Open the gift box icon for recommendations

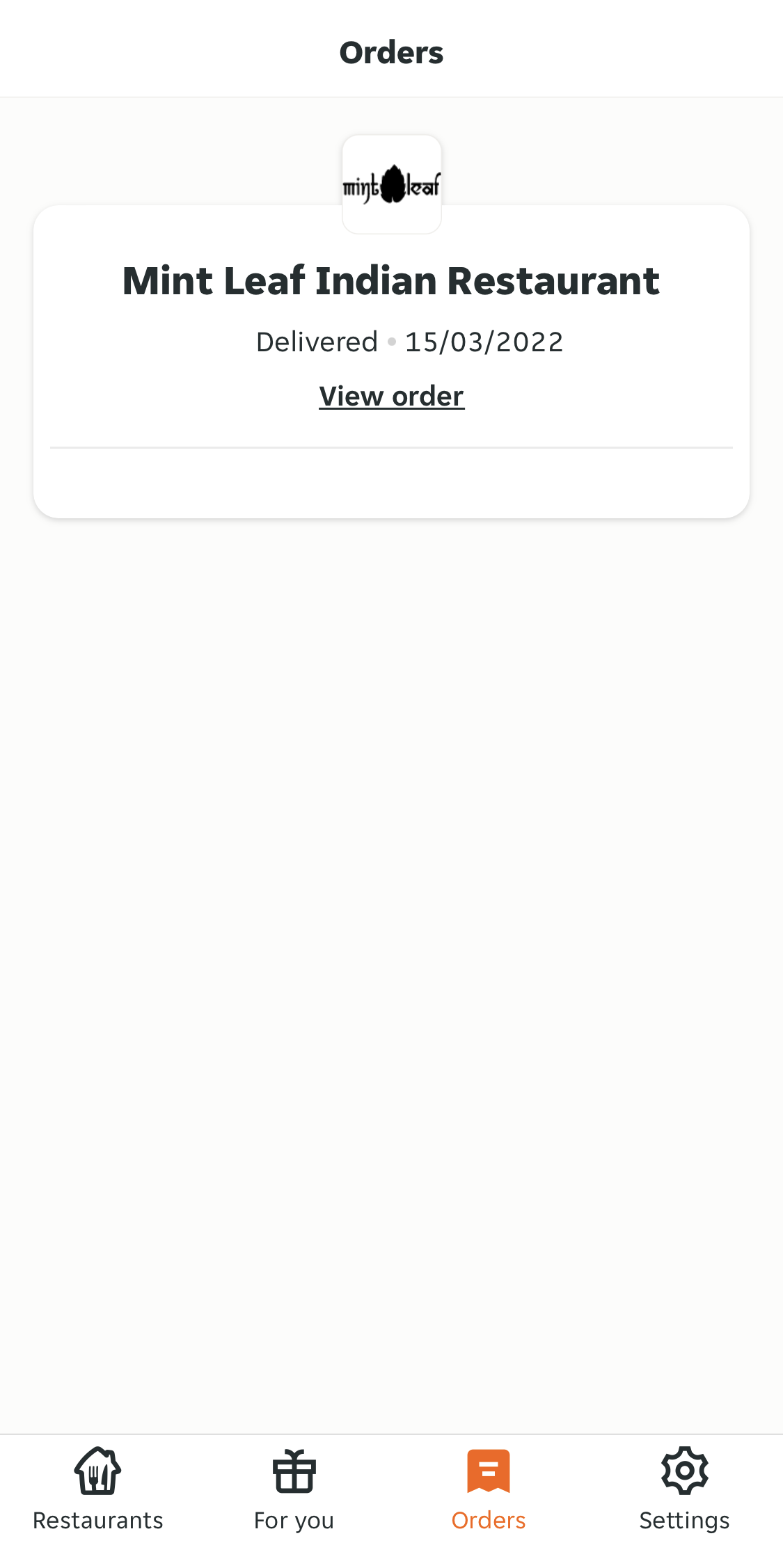point(293,1470)
